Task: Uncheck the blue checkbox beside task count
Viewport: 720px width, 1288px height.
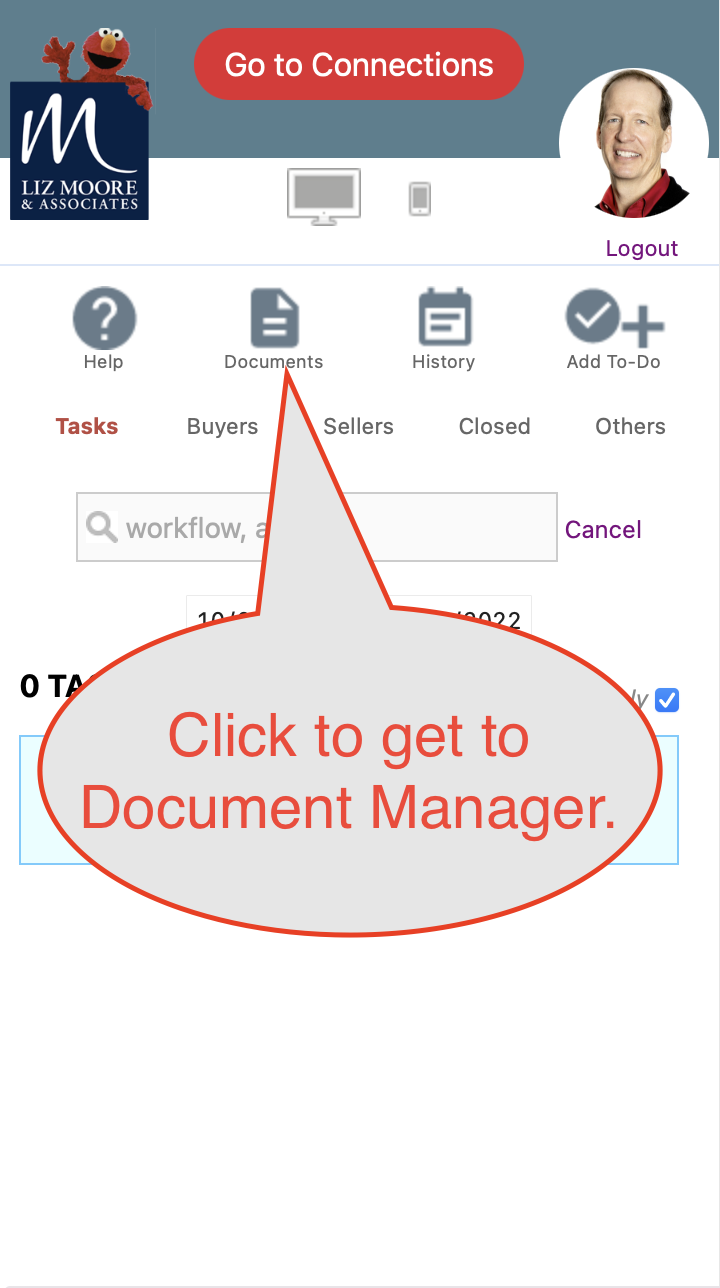Action: [667, 700]
